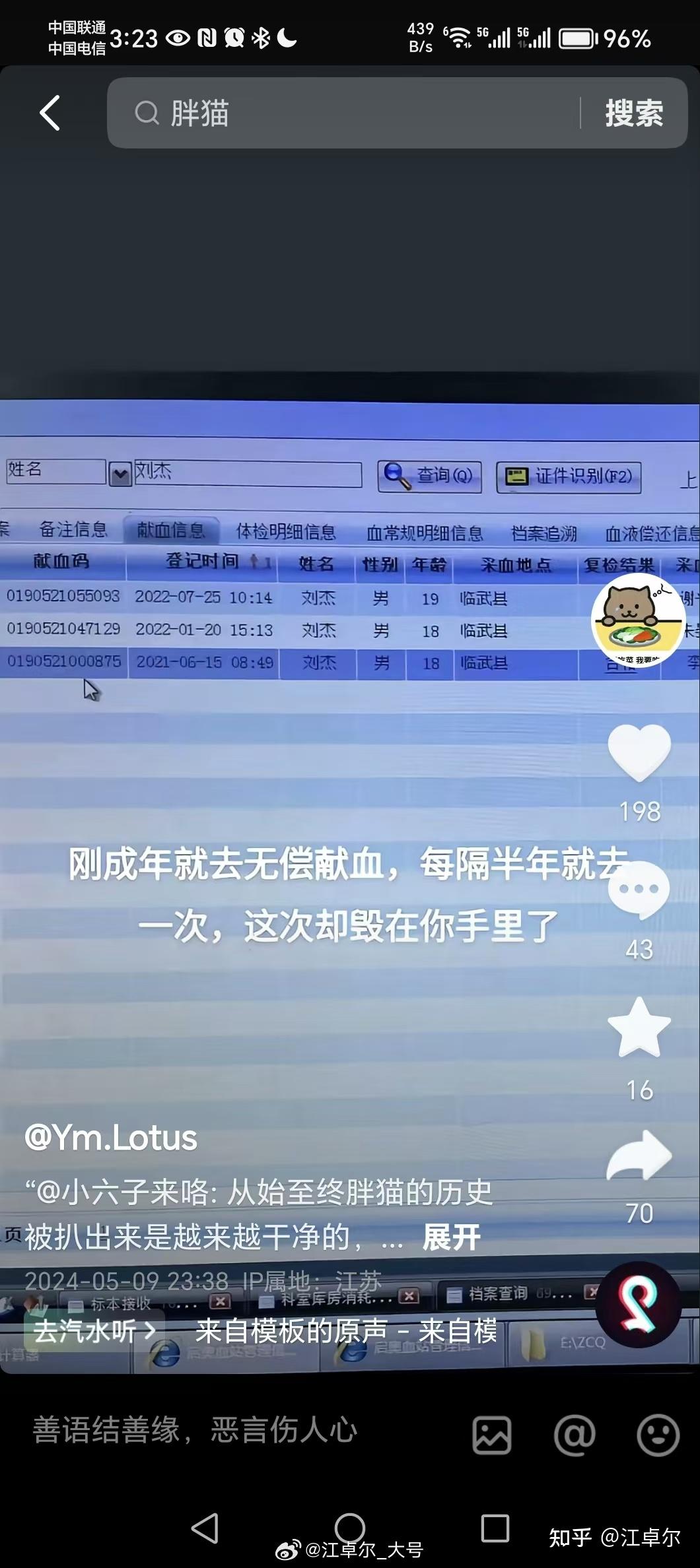700x1568 pixels.
Task: Favorite the video with the star icon
Action: tap(639, 1028)
